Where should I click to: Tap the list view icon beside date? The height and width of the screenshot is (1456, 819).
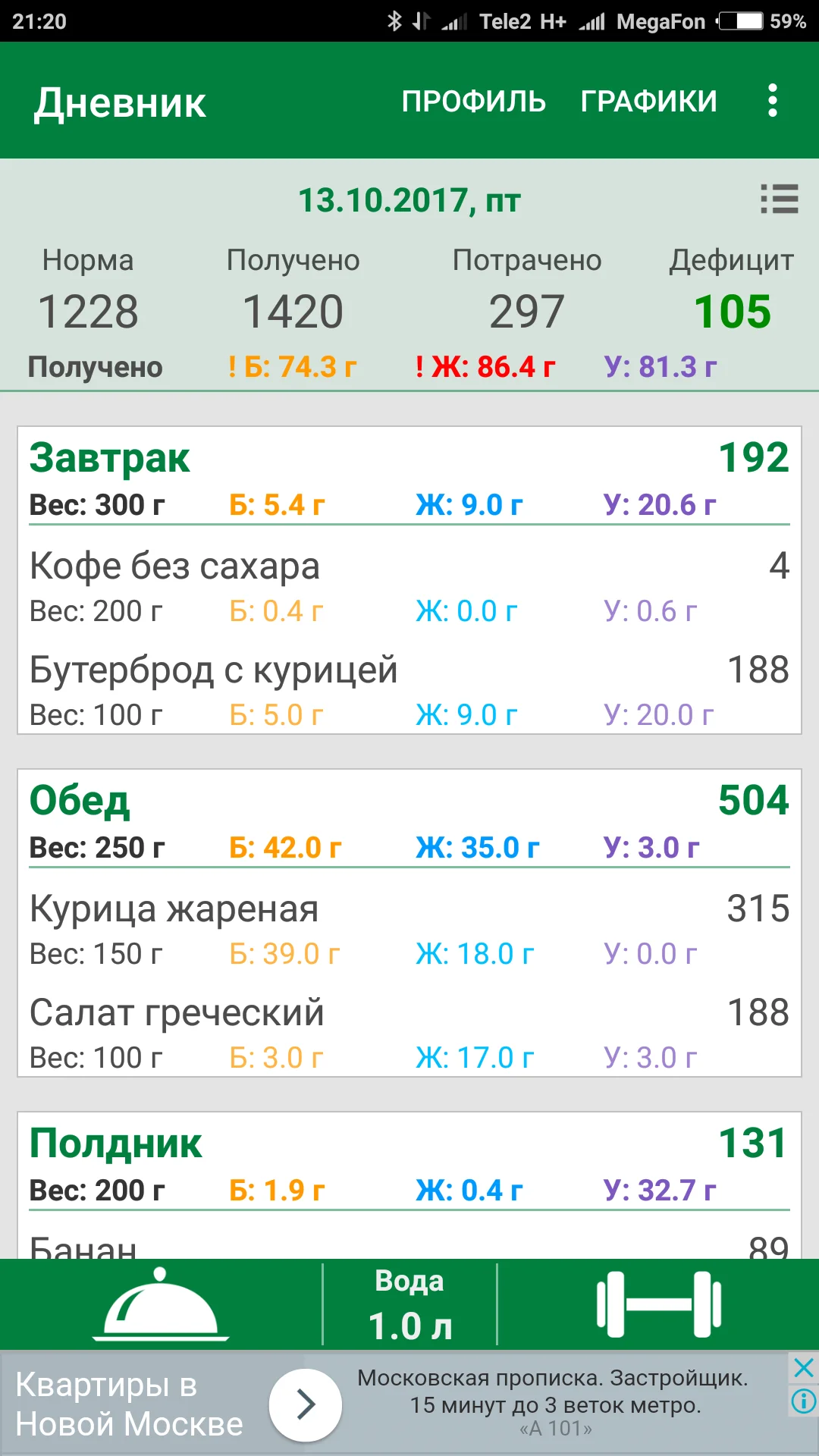point(779,199)
